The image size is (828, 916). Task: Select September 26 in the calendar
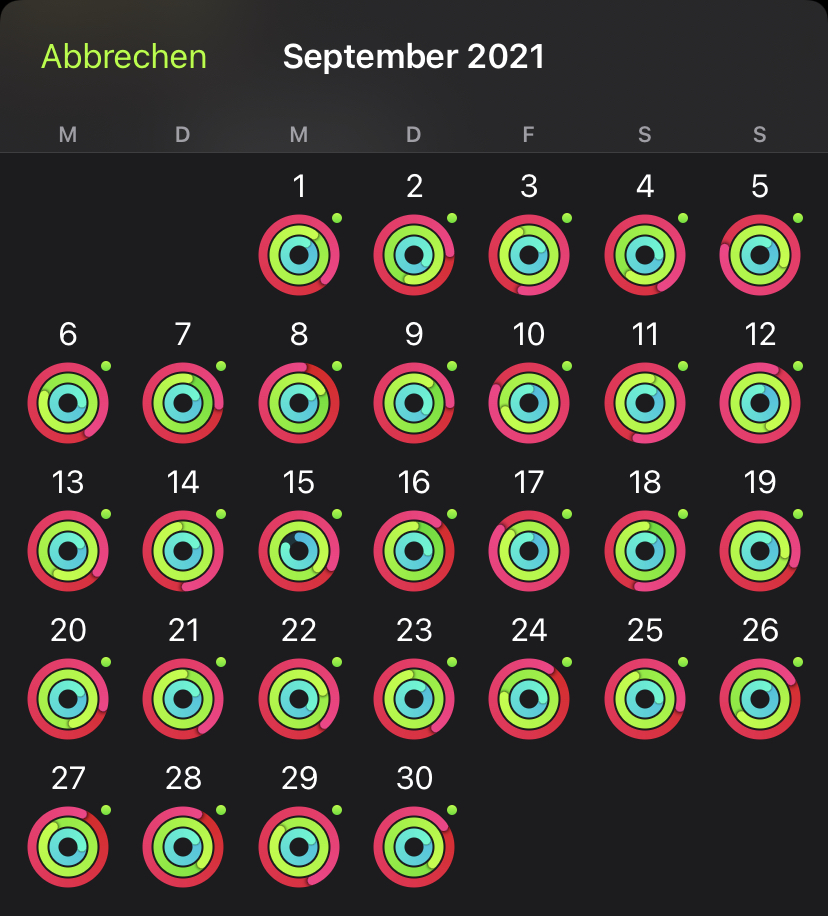pyautogui.click(x=760, y=699)
